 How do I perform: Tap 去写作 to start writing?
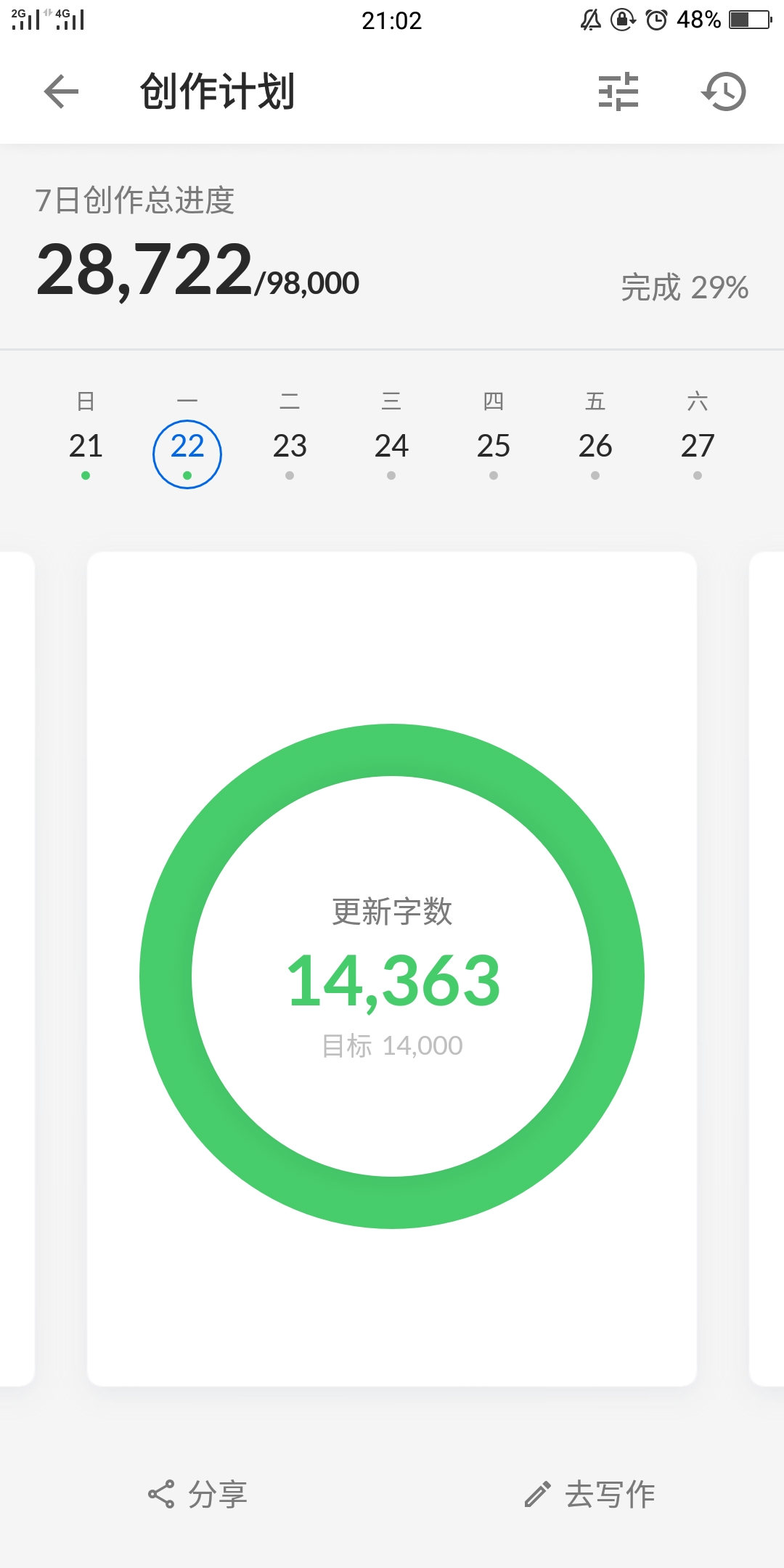click(589, 1495)
